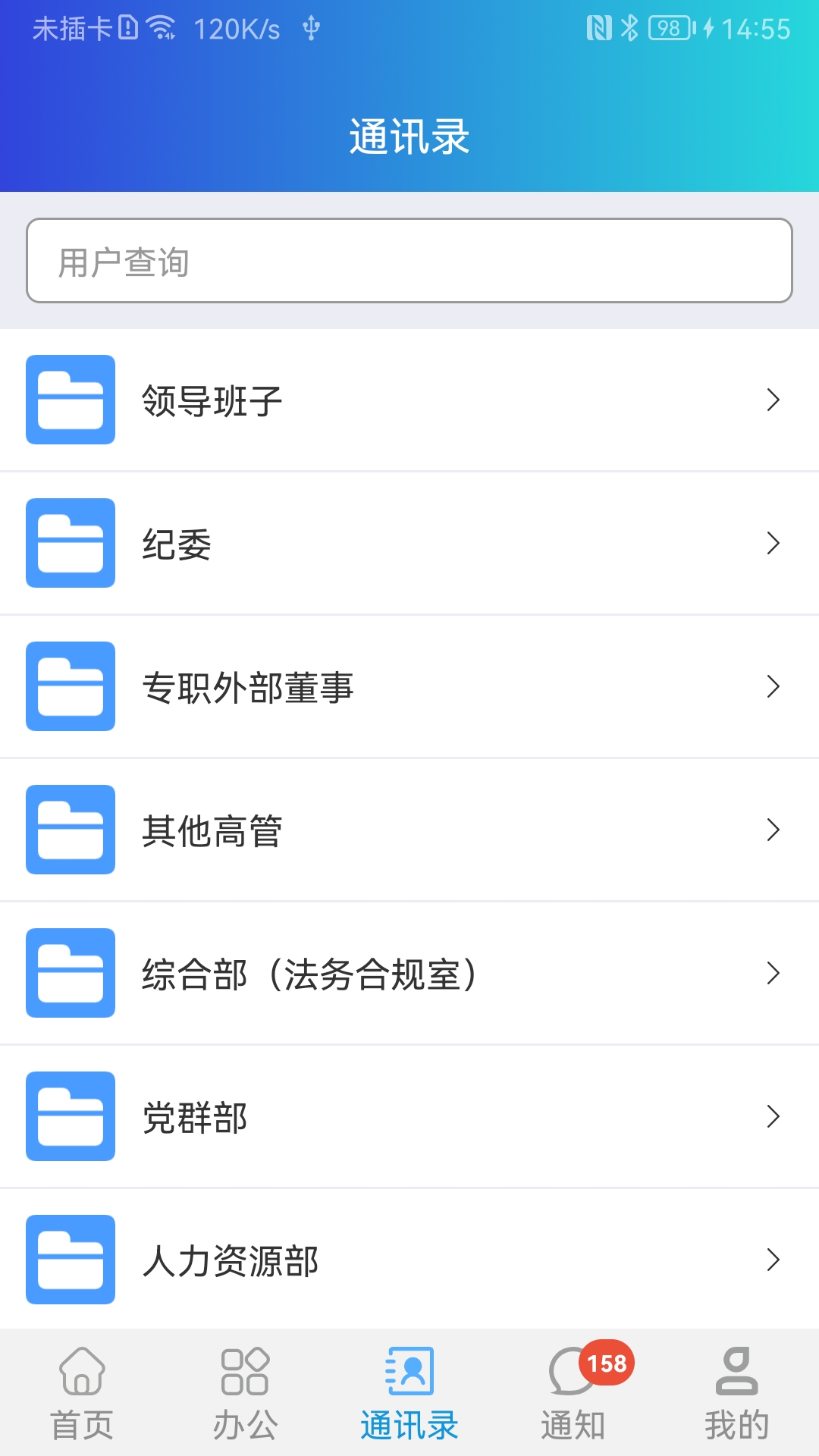Viewport: 819px width, 1456px height.
Task: Open the folder icon for 党群部
Action: 70,1116
